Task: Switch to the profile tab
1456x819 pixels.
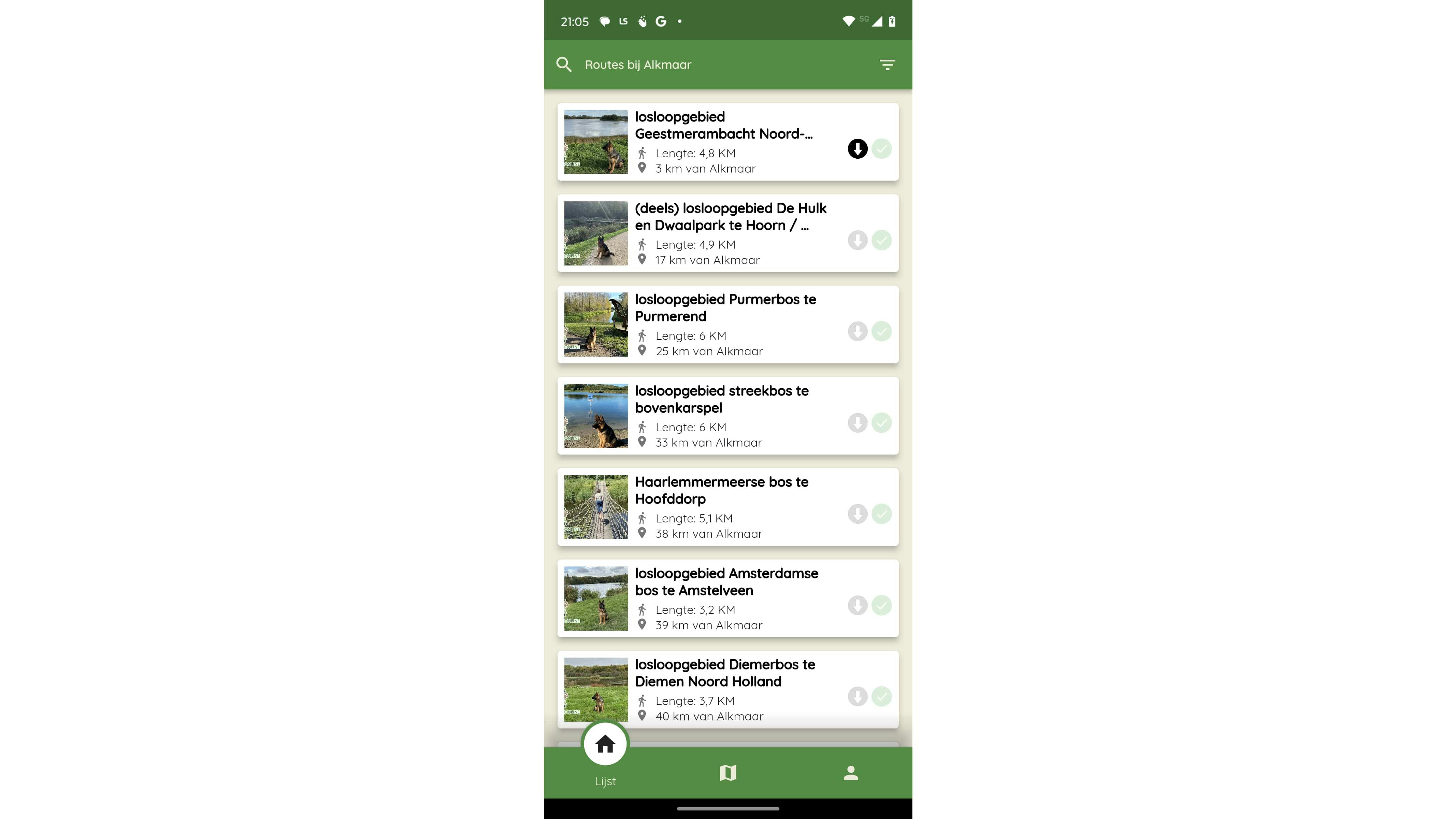Action: 851,773
